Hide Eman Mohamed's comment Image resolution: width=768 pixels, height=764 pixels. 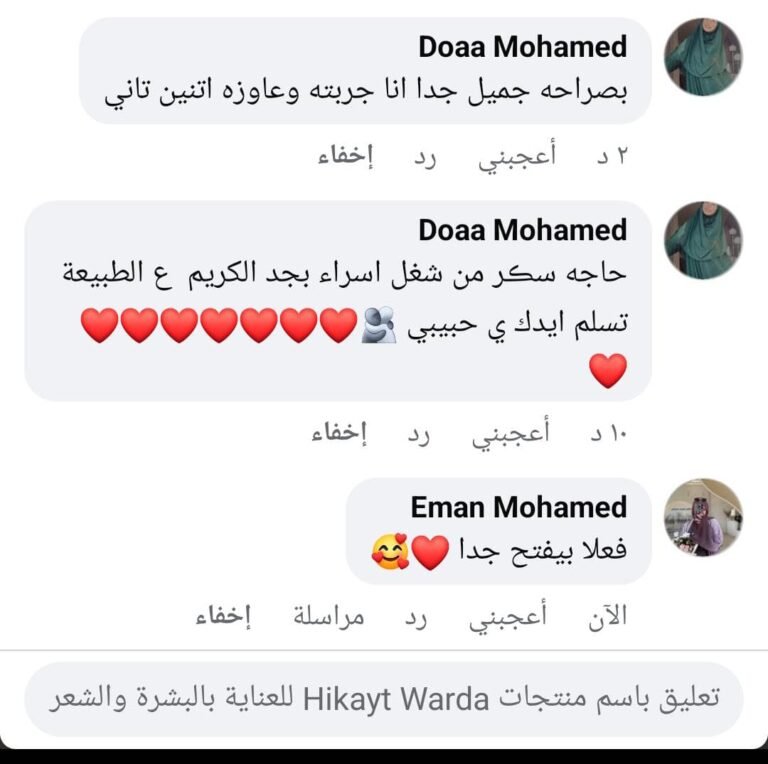point(224,618)
